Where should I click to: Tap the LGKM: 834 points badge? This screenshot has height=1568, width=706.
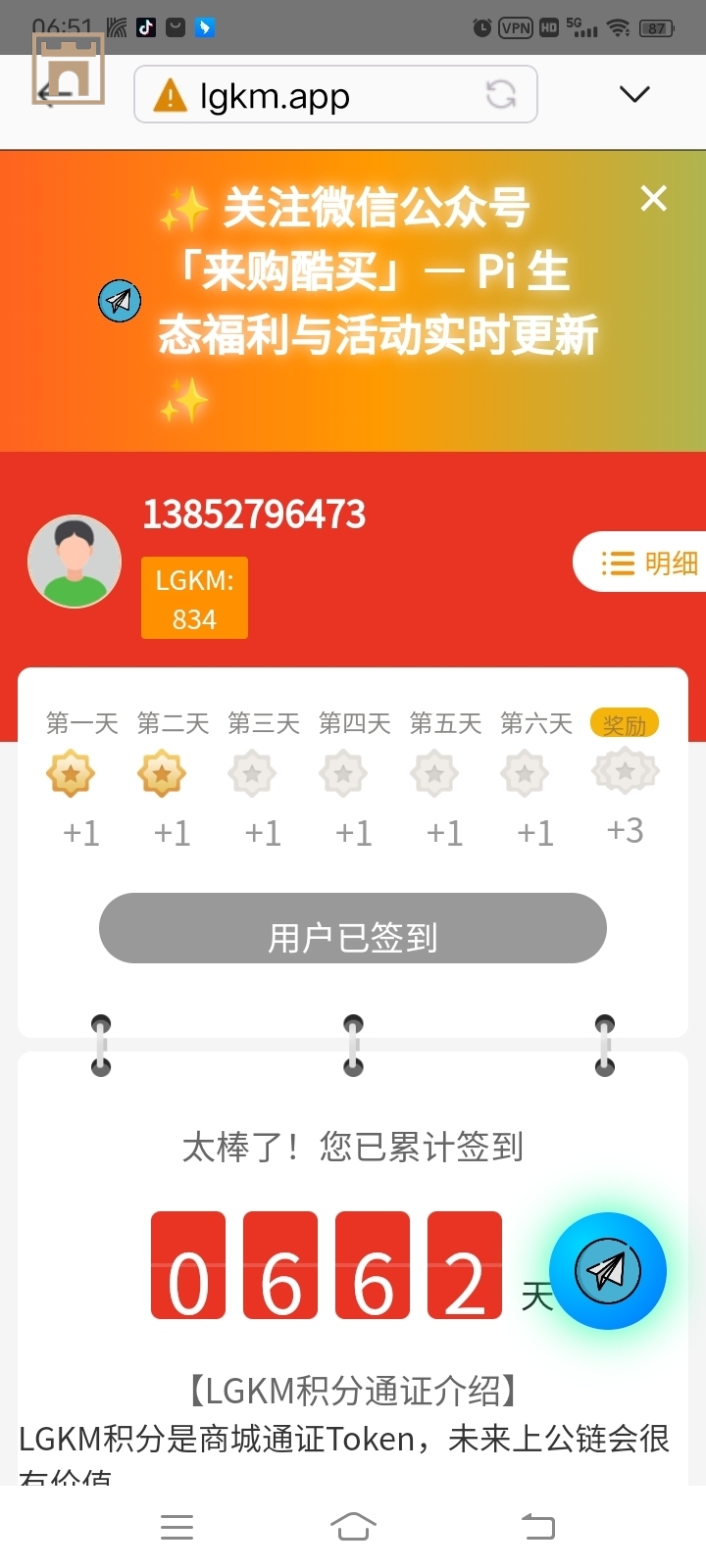pos(194,597)
